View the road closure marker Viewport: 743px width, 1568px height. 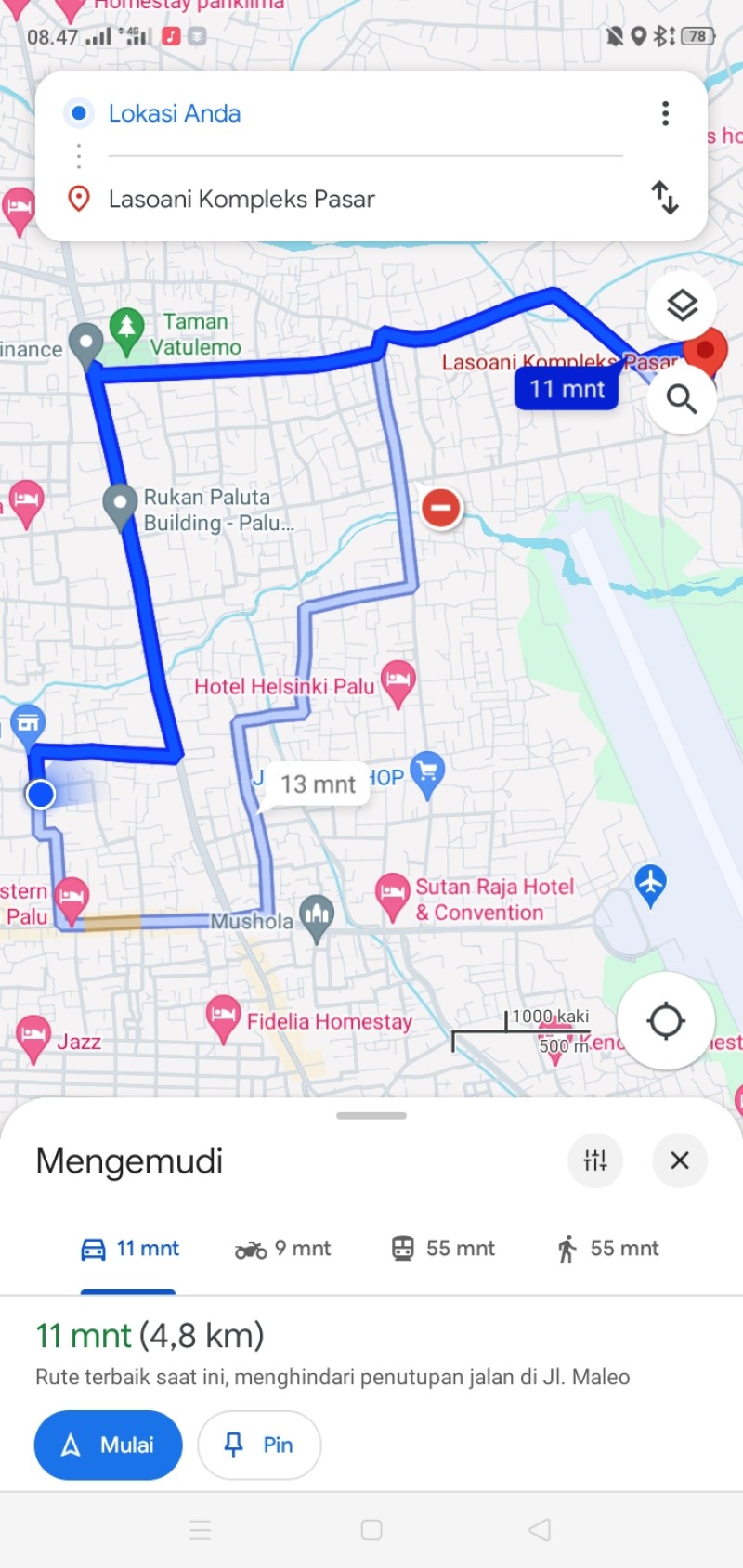click(441, 508)
